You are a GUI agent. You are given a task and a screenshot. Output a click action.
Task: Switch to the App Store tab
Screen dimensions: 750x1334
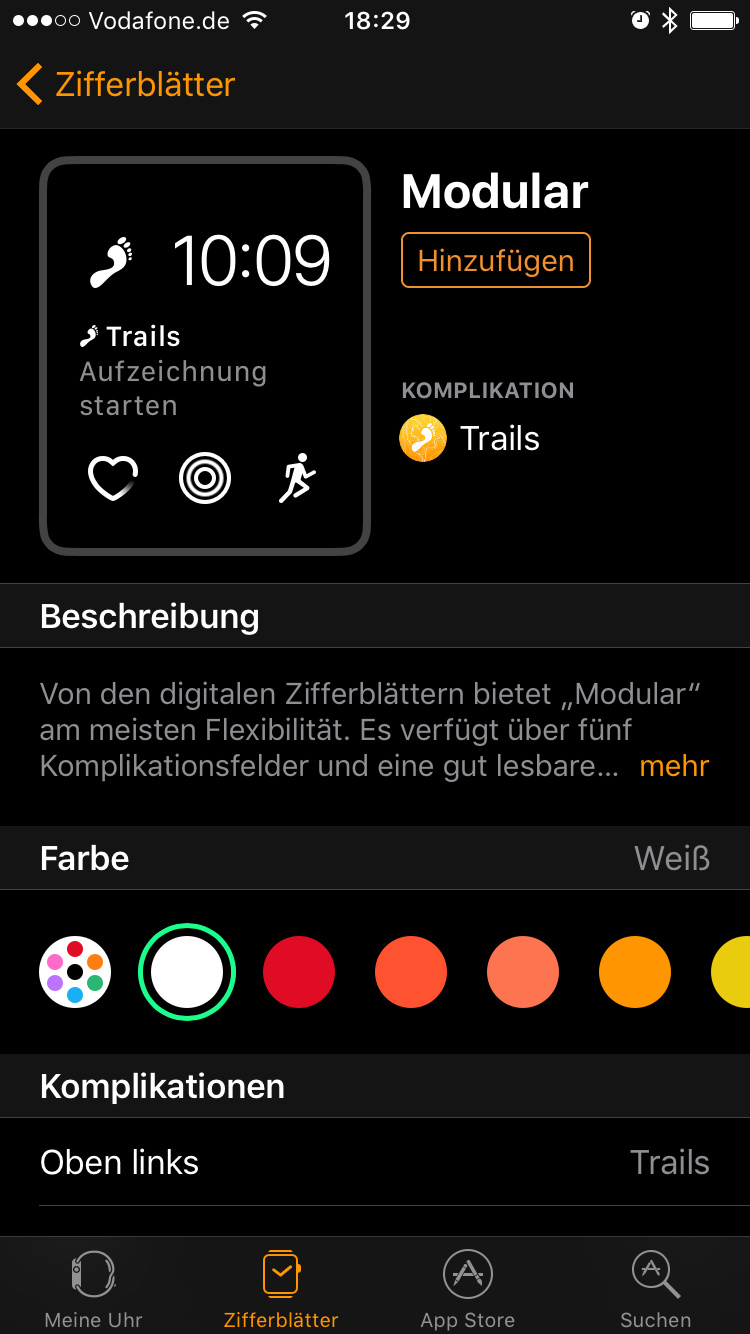(468, 1288)
